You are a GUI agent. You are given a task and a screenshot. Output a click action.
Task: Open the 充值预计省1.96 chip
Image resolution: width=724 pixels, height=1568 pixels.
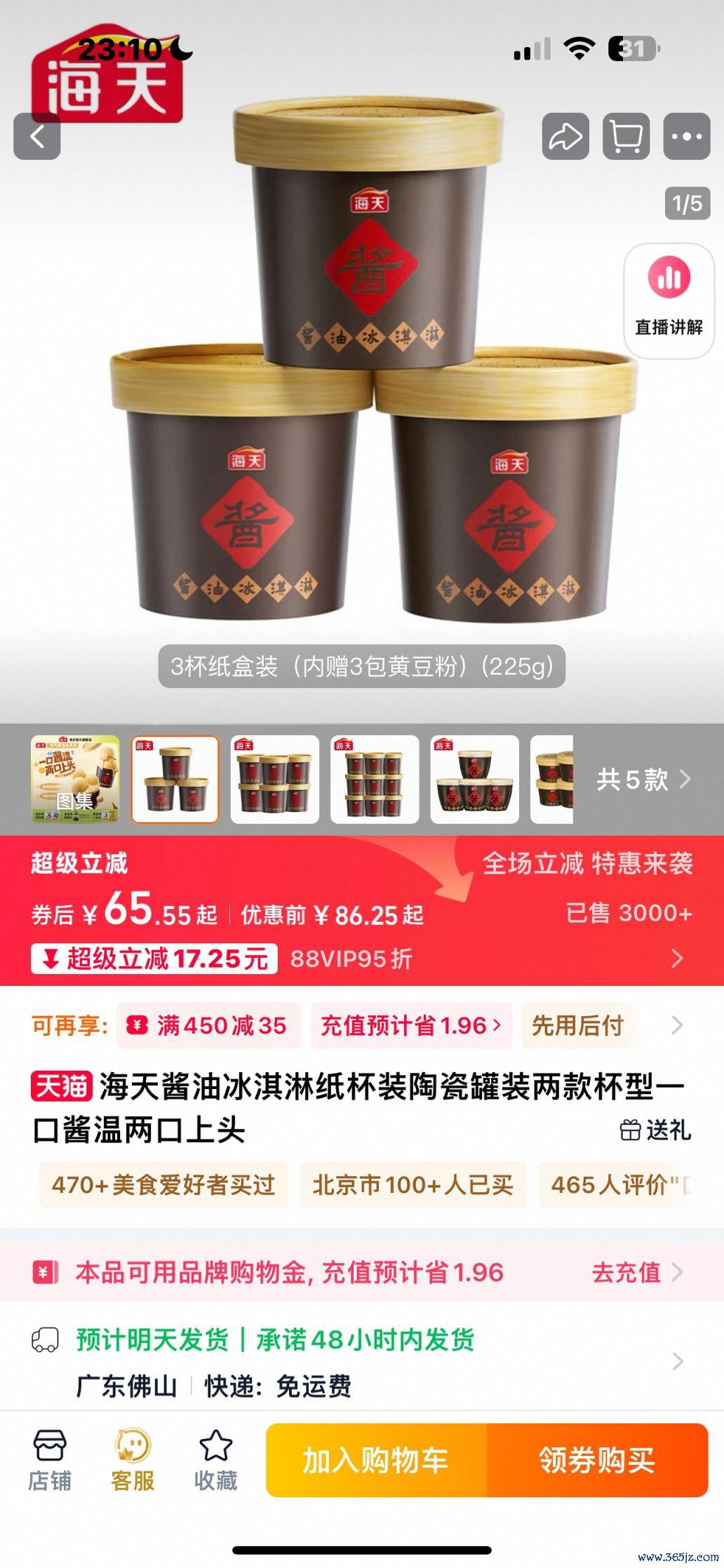click(x=410, y=1026)
